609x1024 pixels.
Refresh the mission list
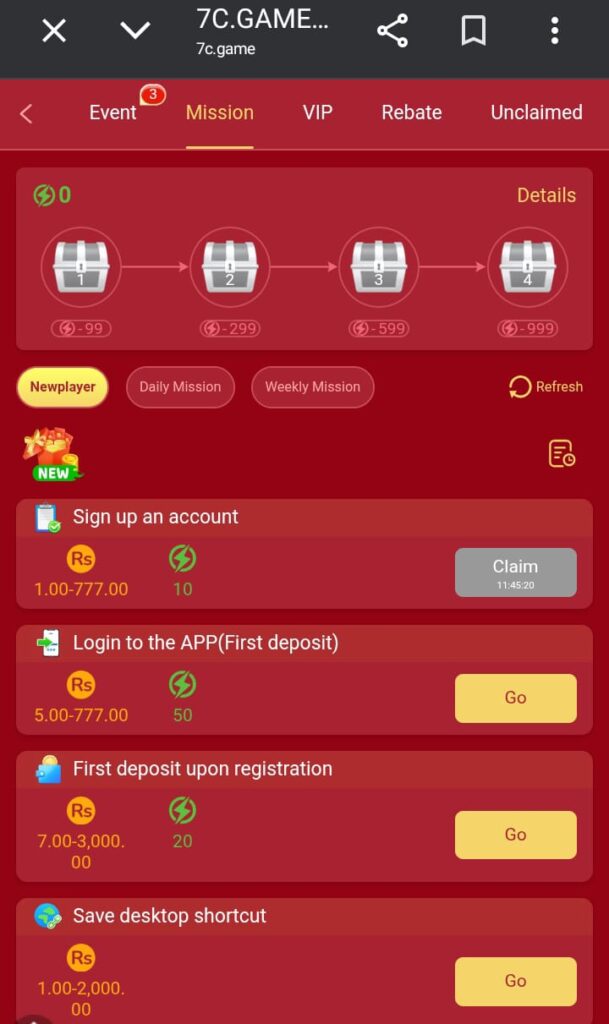click(x=545, y=387)
